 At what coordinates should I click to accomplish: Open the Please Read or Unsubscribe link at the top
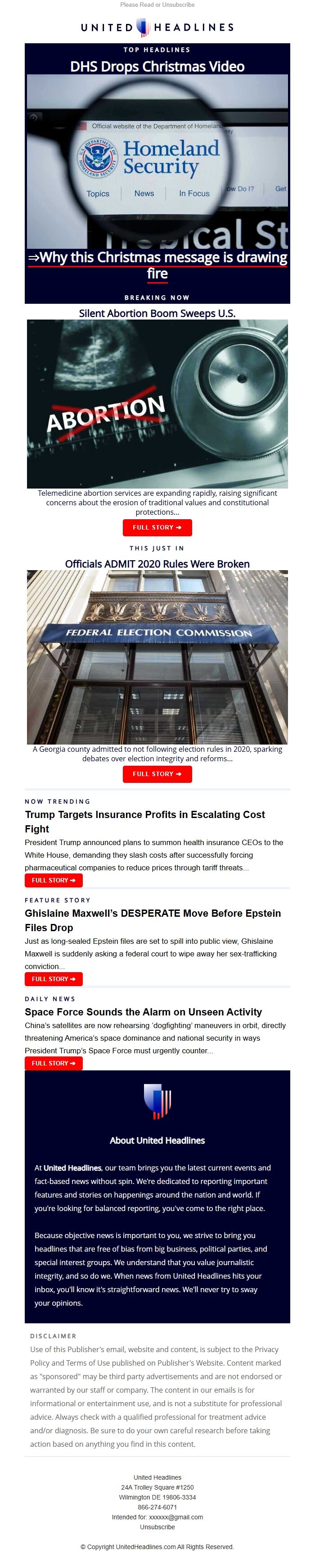tap(157, 5)
